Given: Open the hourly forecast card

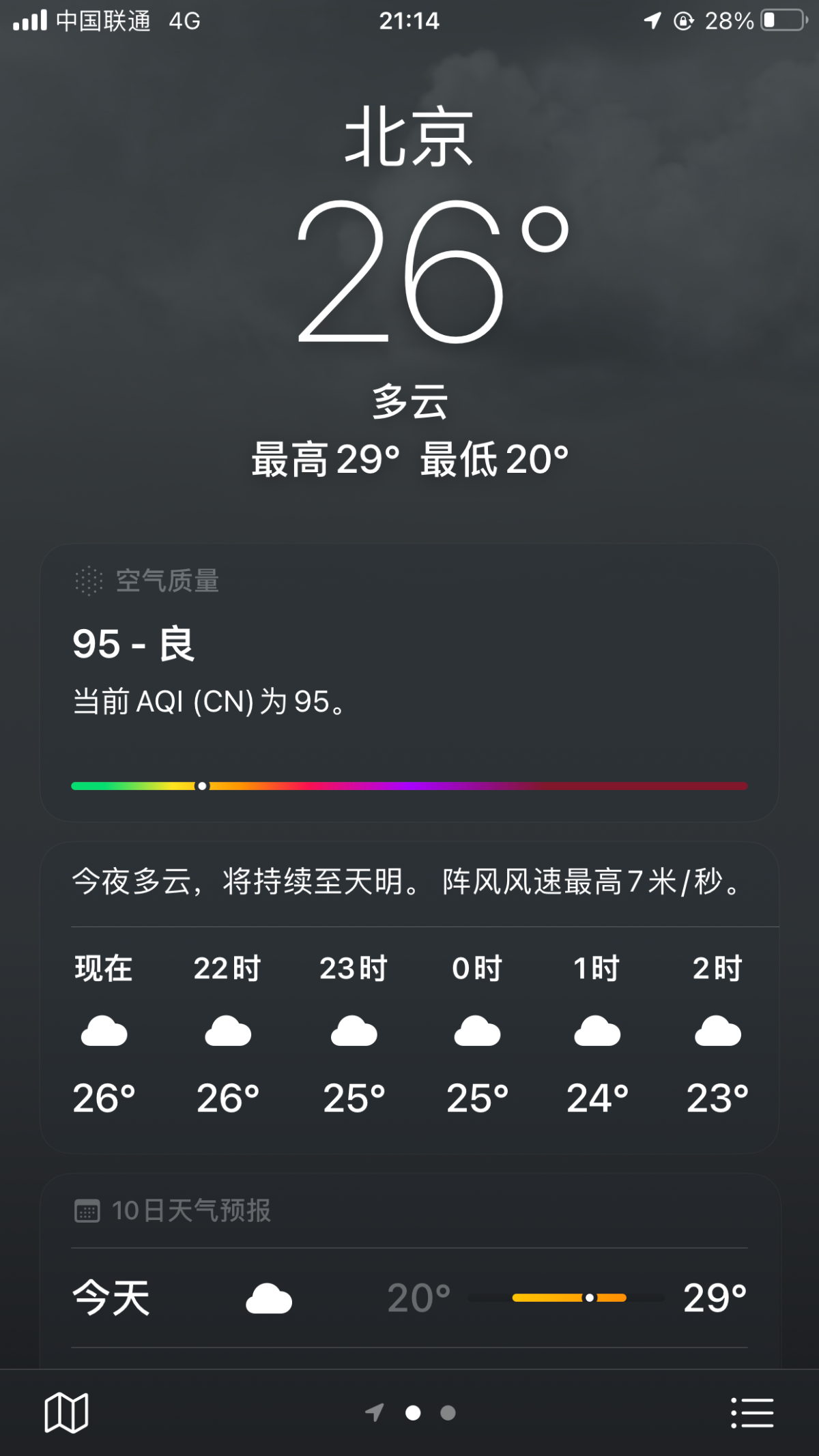Looking at the screenshot, I should (409, 1030).
